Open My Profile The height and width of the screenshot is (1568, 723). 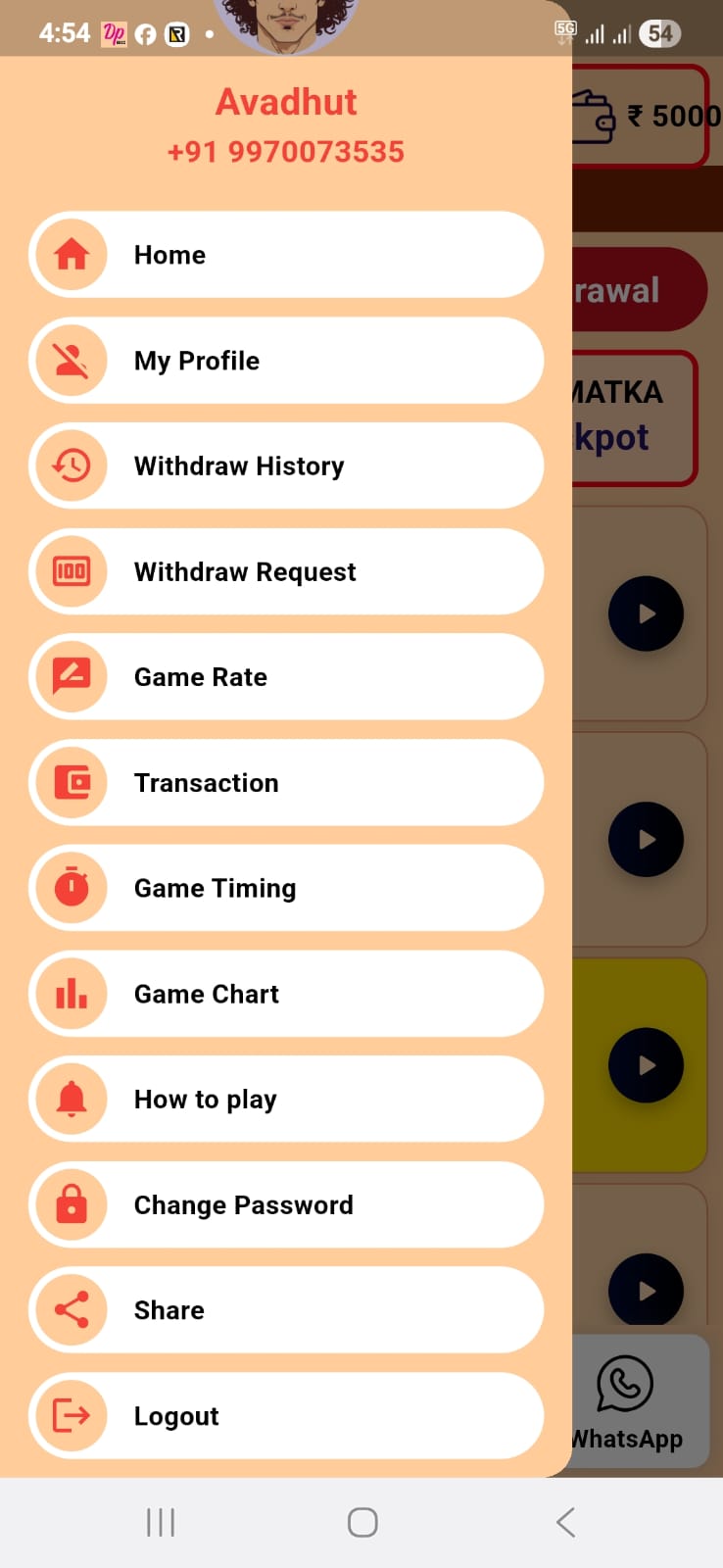[x=286, y=361]
